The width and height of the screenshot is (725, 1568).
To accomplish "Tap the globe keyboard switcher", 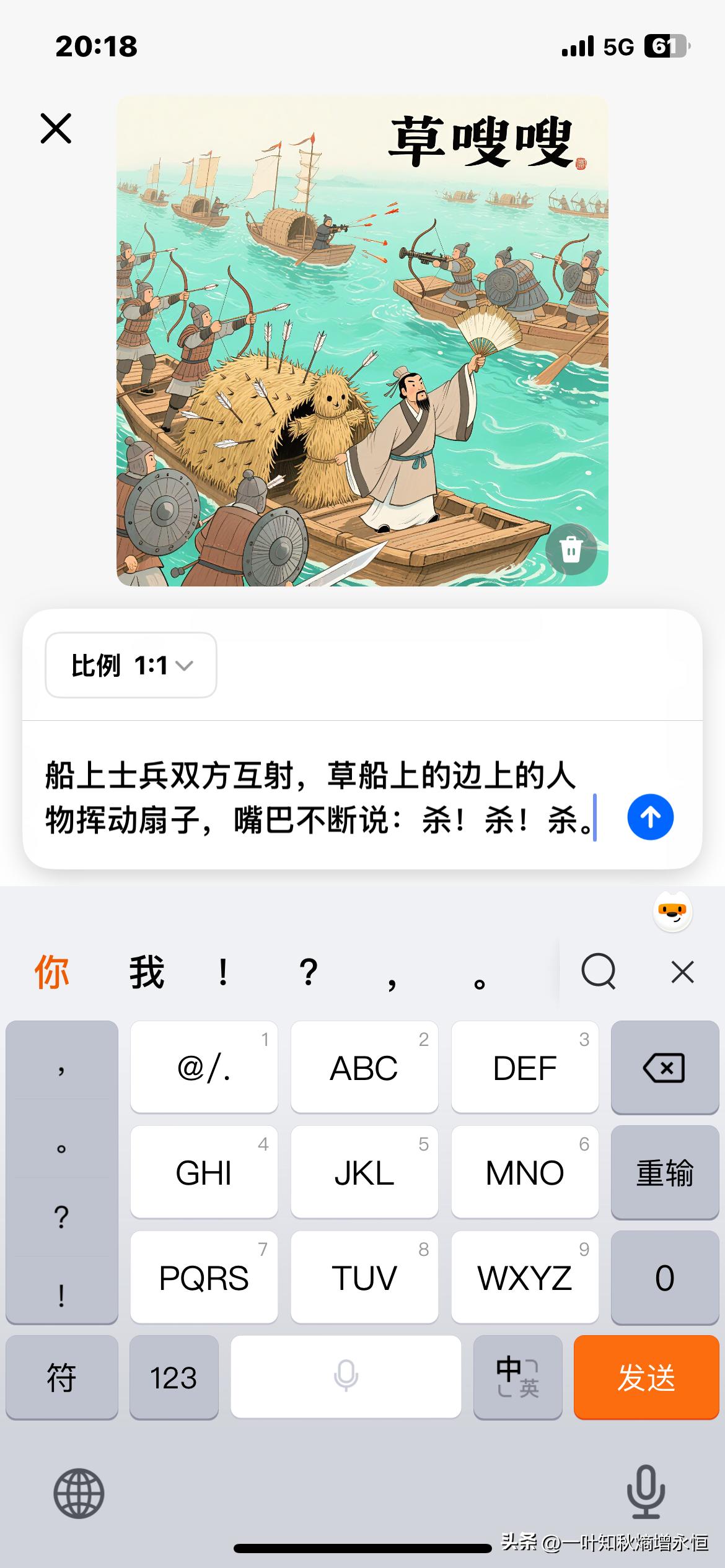I will click(79, 1493).
